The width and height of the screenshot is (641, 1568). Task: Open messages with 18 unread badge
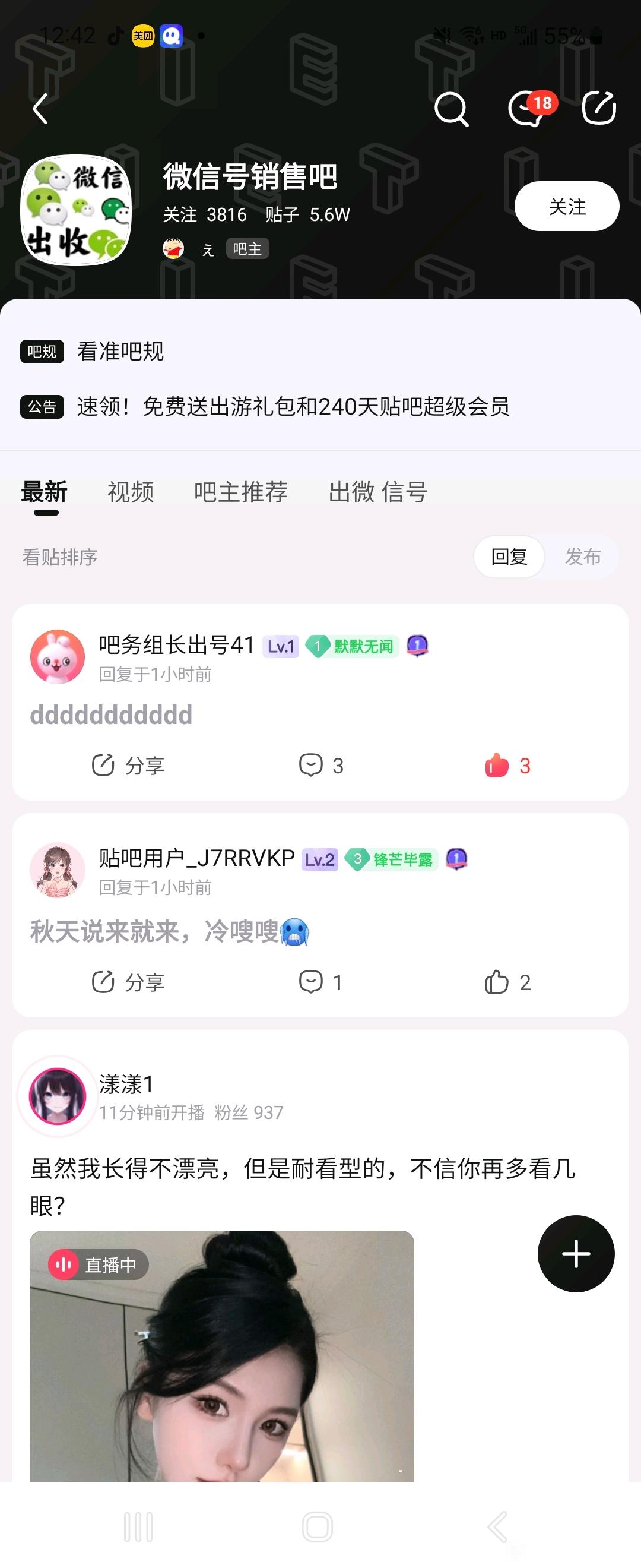[x=526, y=109]
